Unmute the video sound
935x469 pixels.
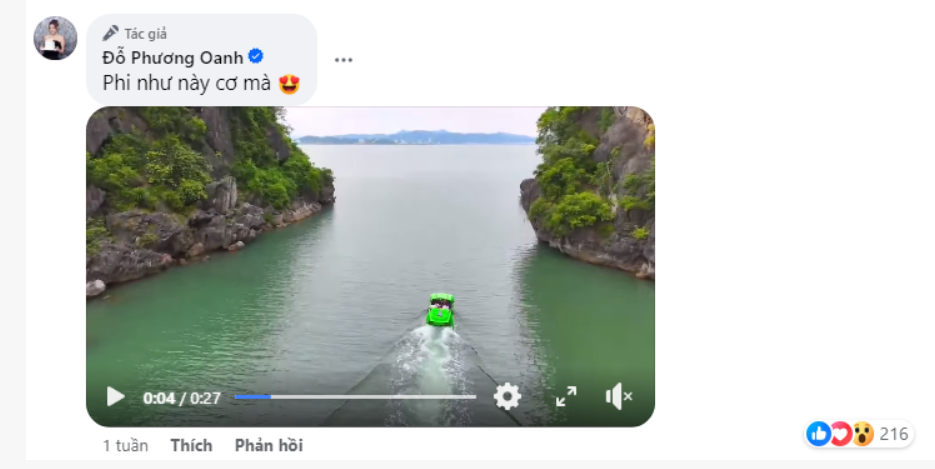point(619,397)
